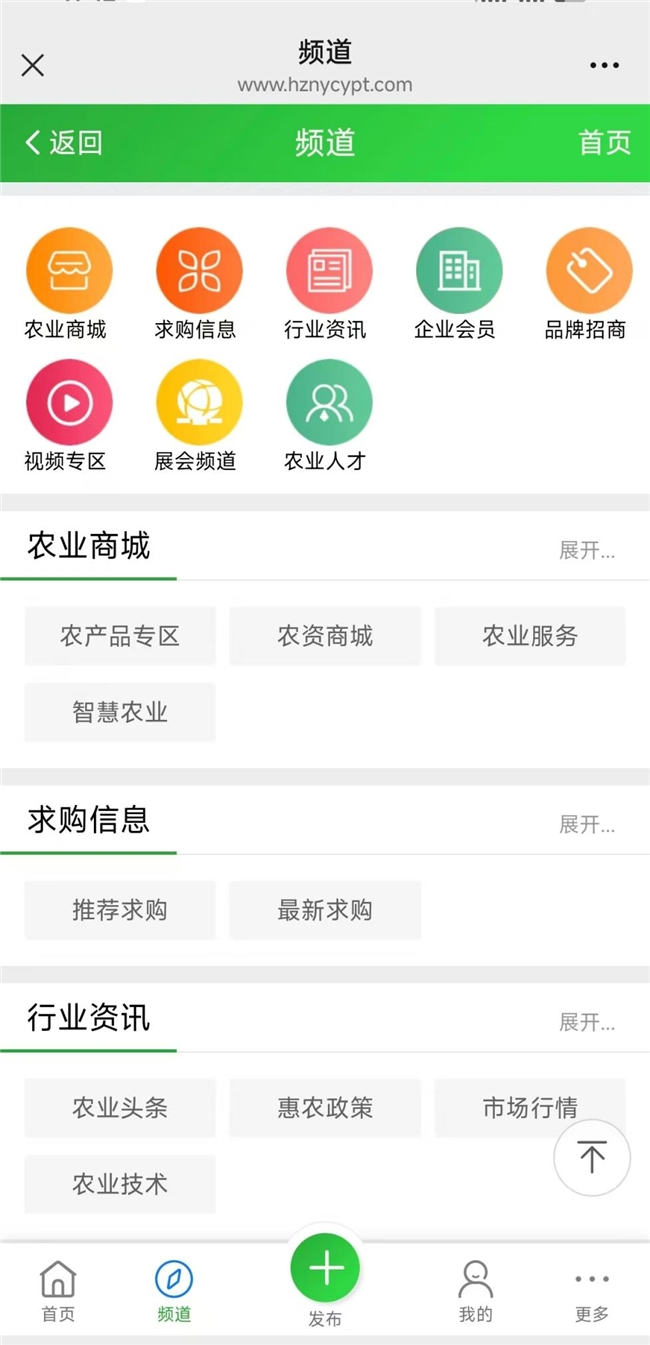
Task: Go to 首页 from green header
Action: pos(604,143)
